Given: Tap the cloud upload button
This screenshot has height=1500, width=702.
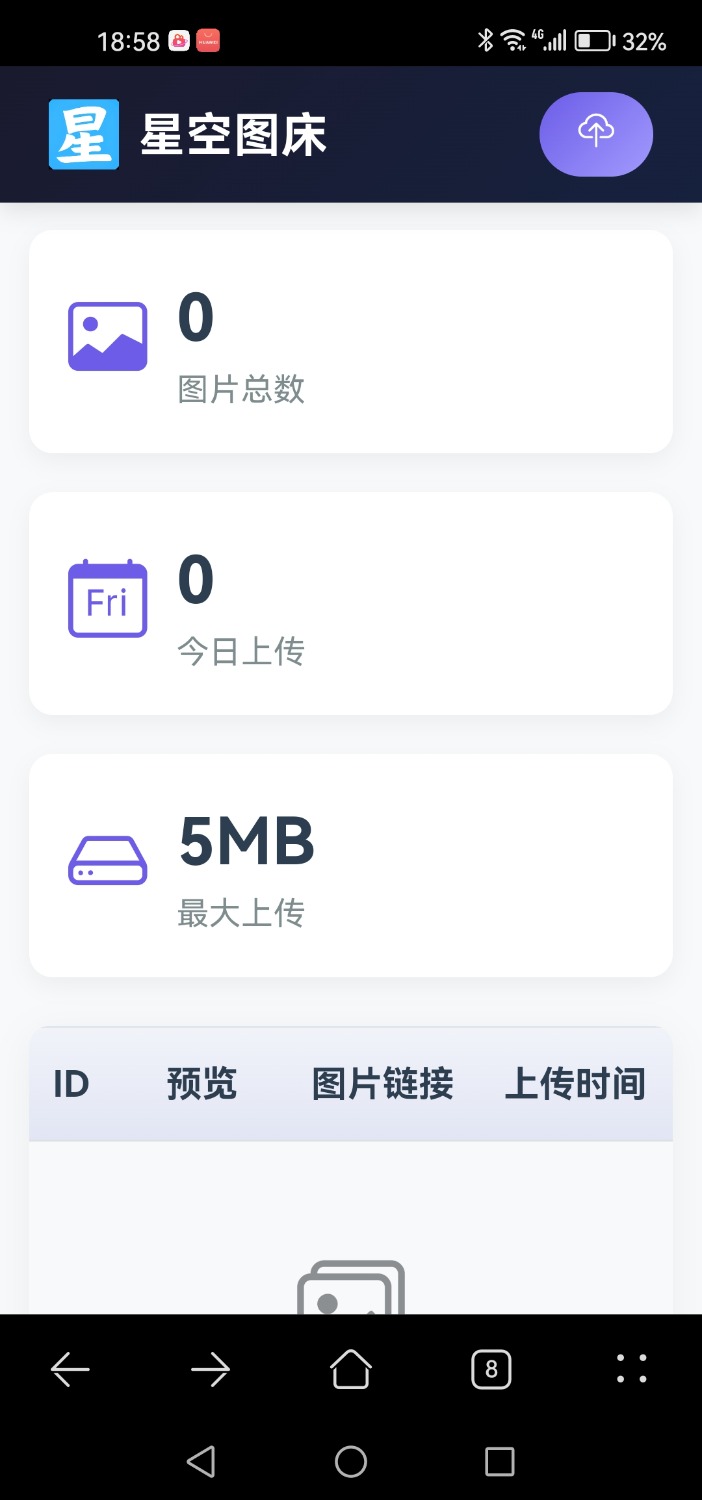Looking at the screenshot, I should click(x=596, y=134).
